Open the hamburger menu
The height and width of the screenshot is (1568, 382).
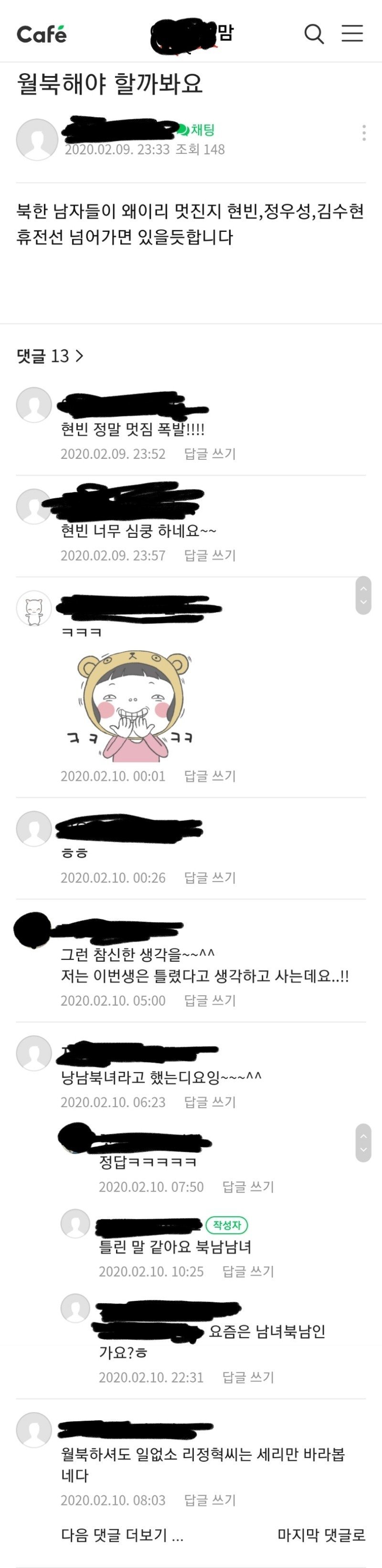click(x=352, y=33)
